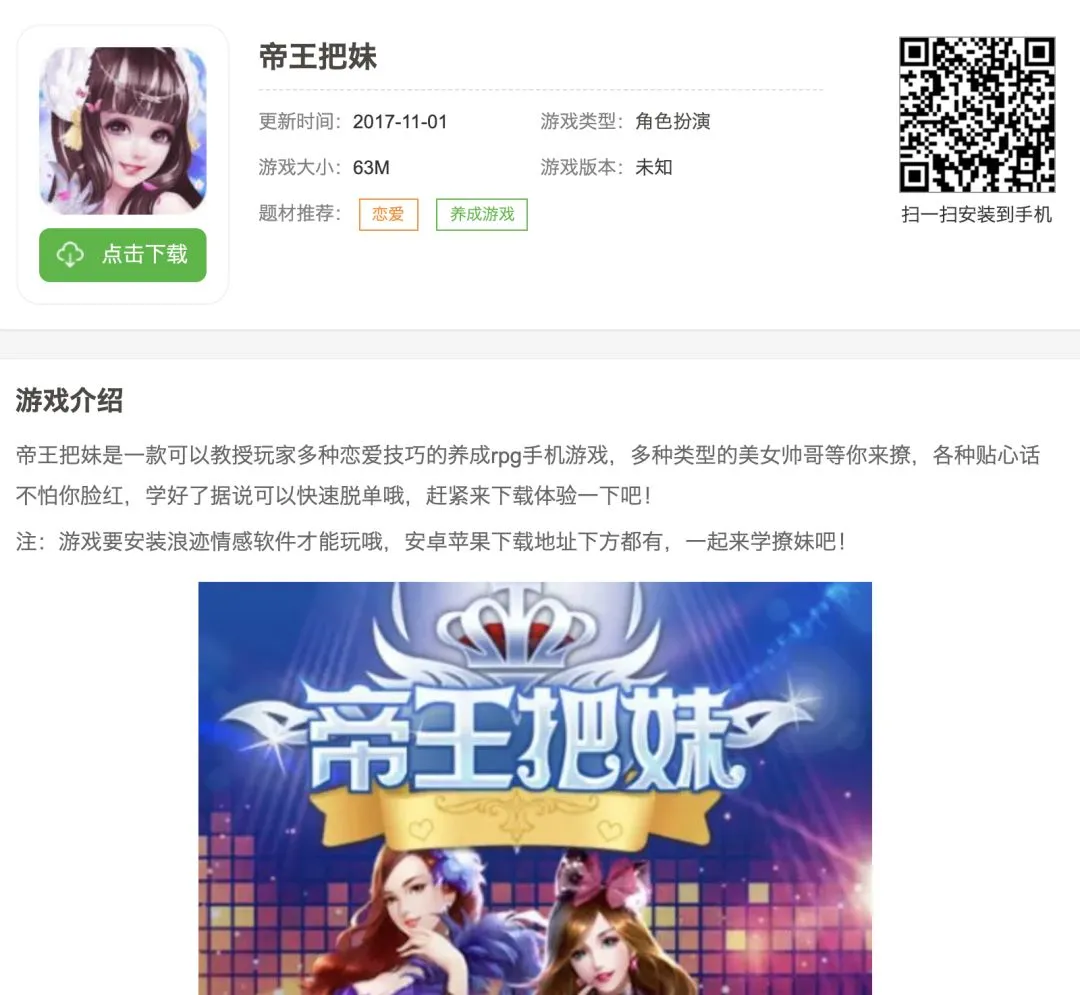The image size is (1080, 995).
Task: Select the 恋爱 tag chip
Action: [x=388, y=214]
